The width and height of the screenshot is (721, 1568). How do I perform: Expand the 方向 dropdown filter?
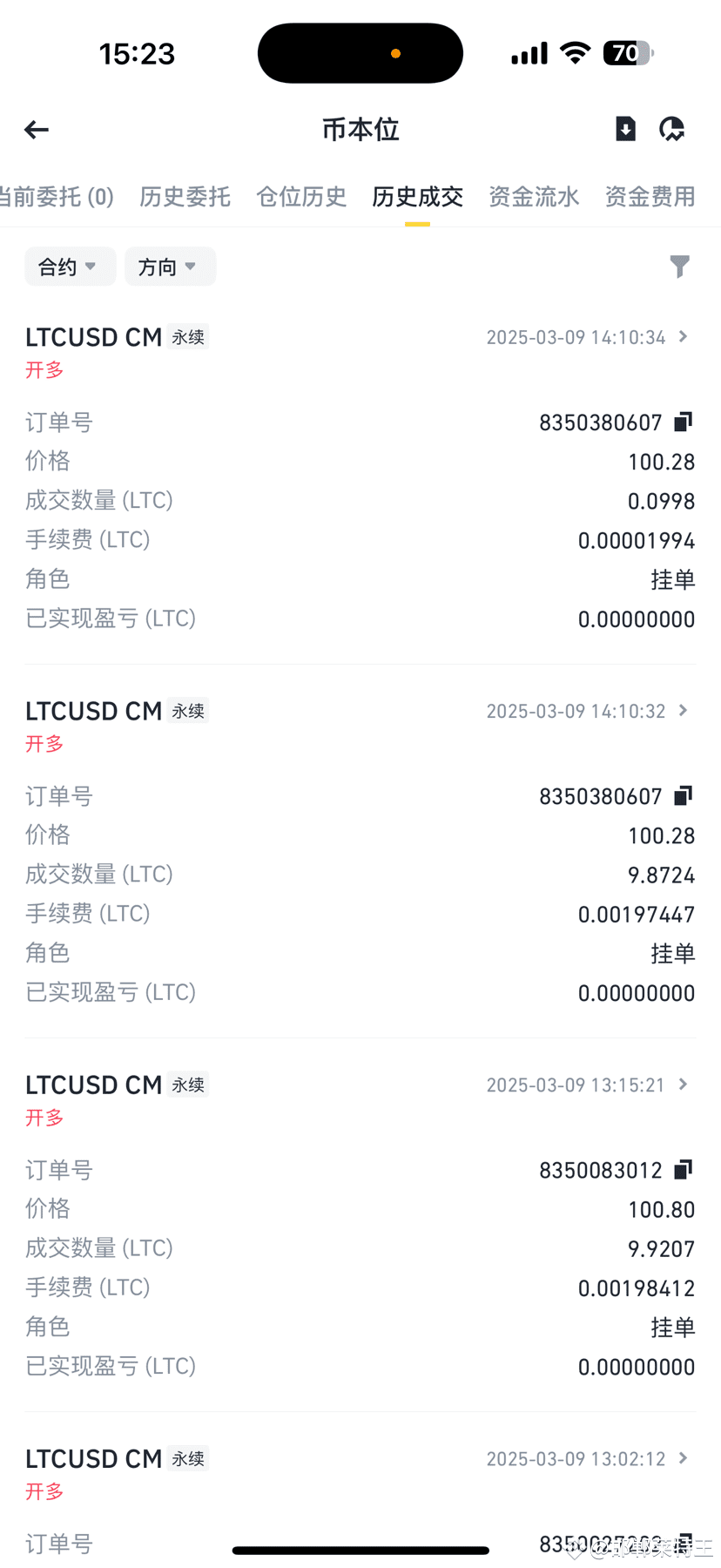point(169,267)
